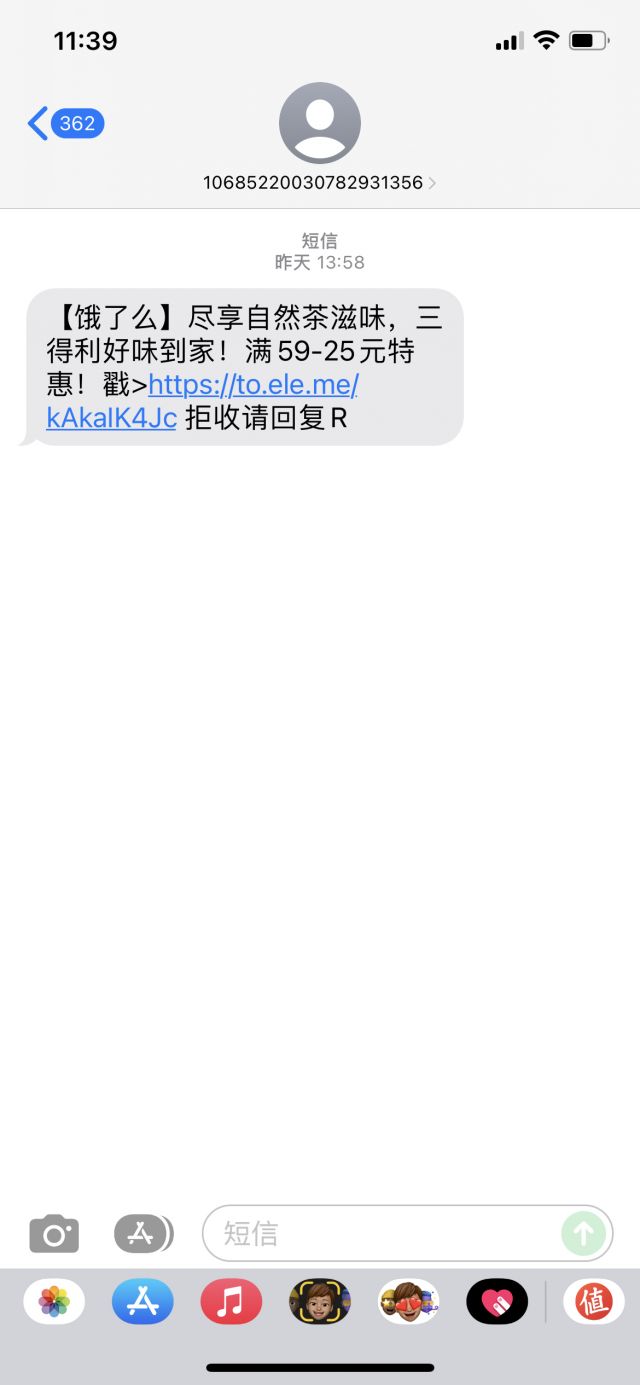Screen dimensions: 640x1385
Task: Go back to the message list
Action: (66, 124)
